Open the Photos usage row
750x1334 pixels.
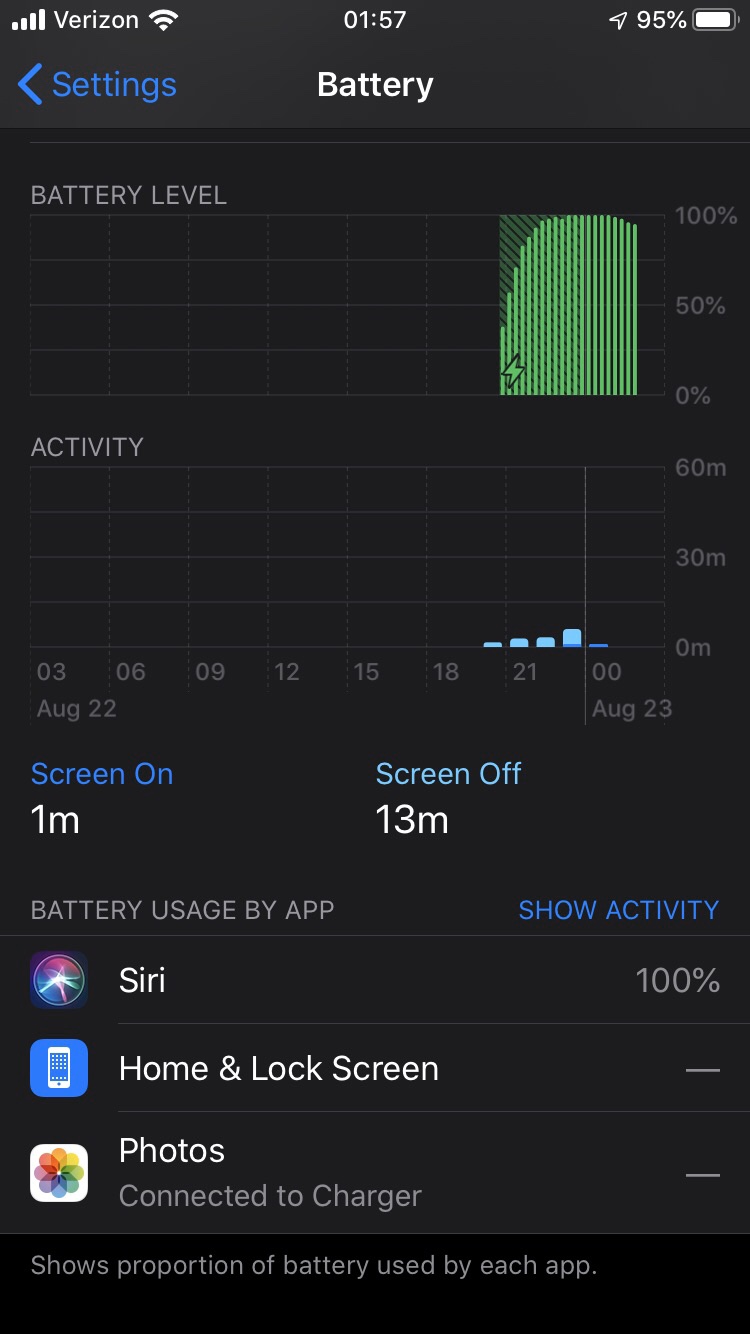(x=375, y=1172)
